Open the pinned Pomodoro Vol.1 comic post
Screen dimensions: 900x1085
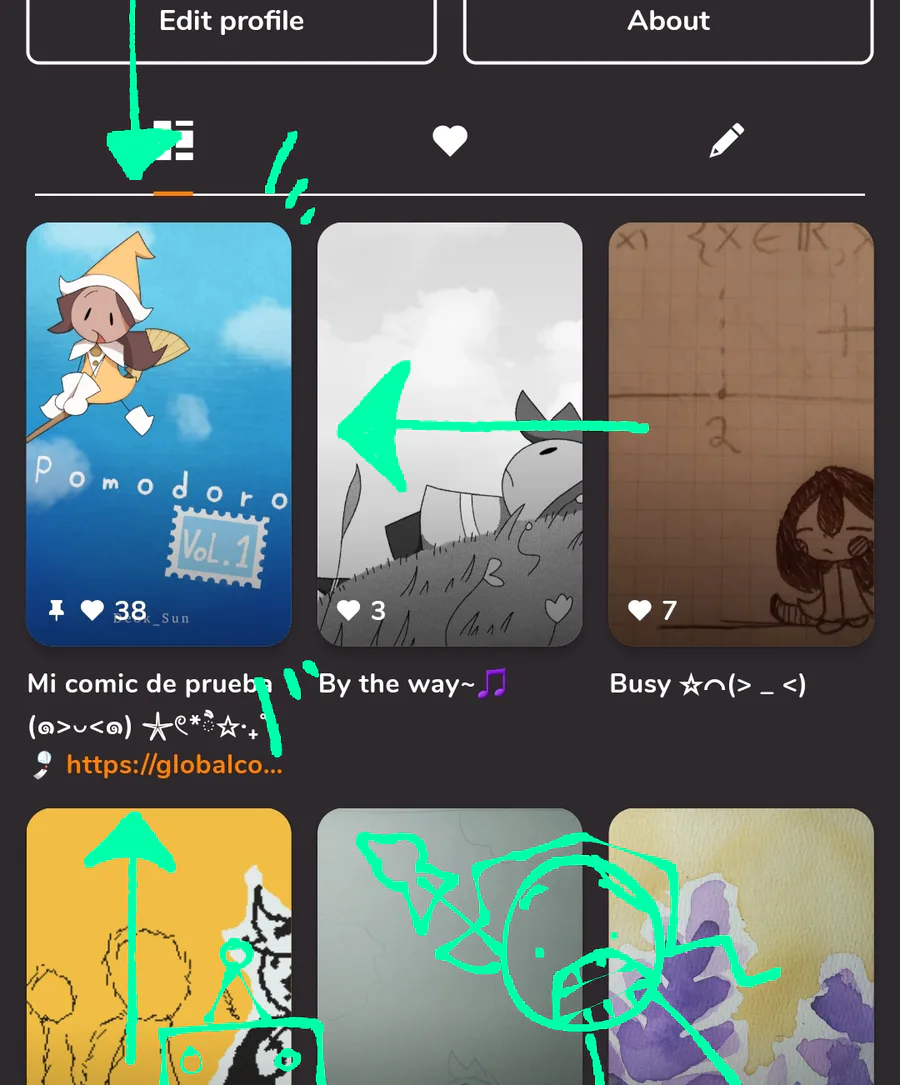pos(159,433)
